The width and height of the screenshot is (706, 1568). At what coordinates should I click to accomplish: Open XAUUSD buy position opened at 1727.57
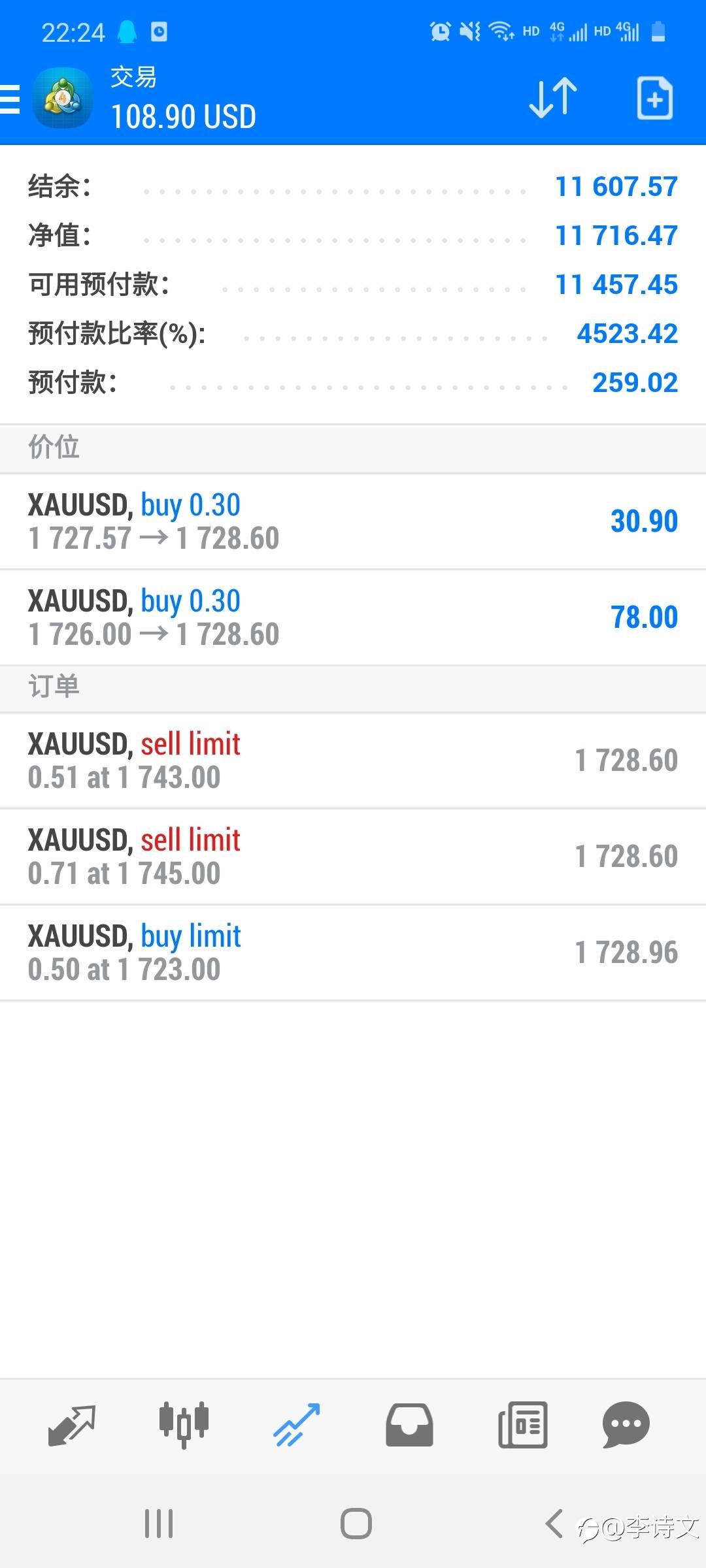tap(353, 521)
